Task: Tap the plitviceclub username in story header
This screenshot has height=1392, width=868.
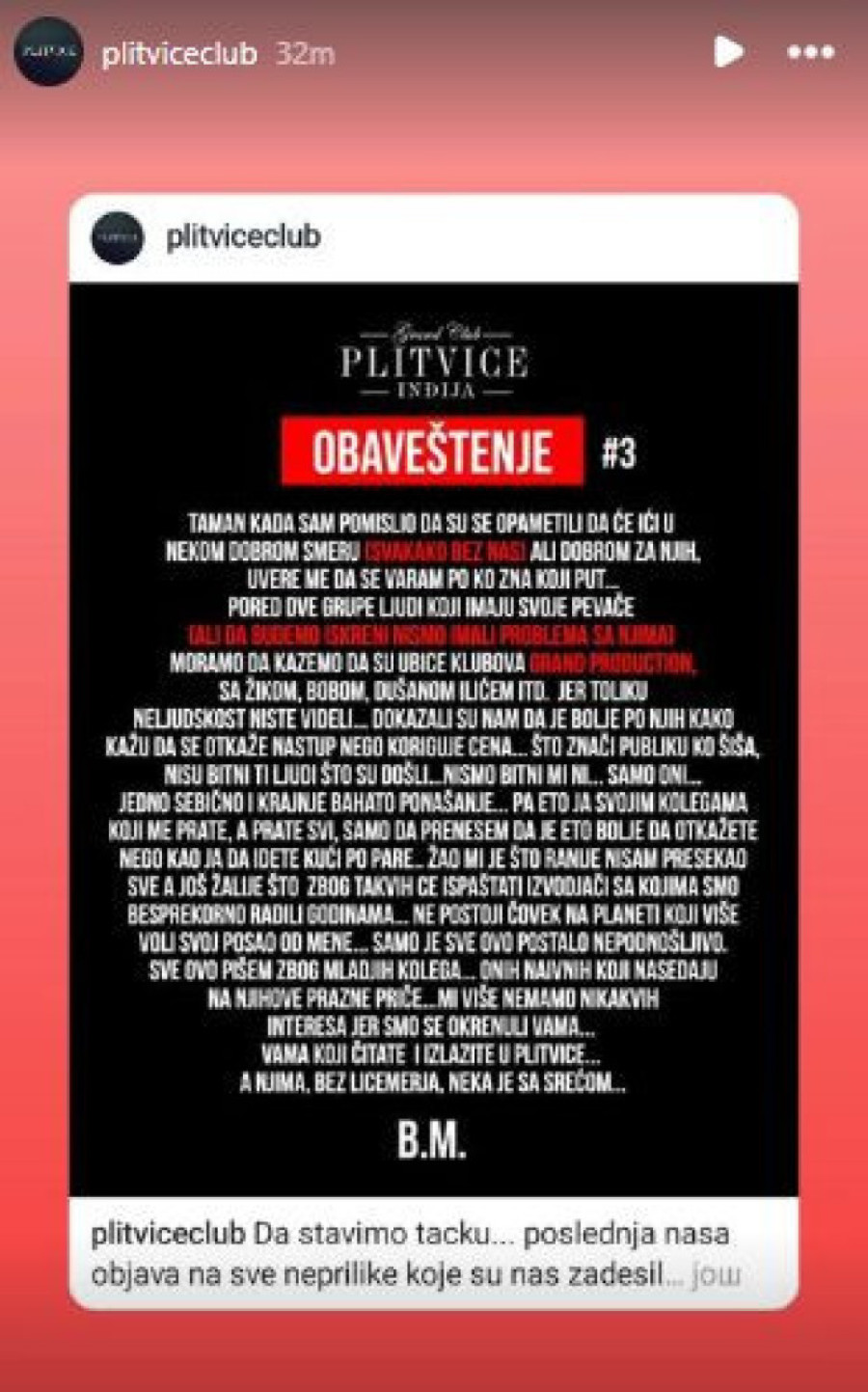Action: [179, 53]
